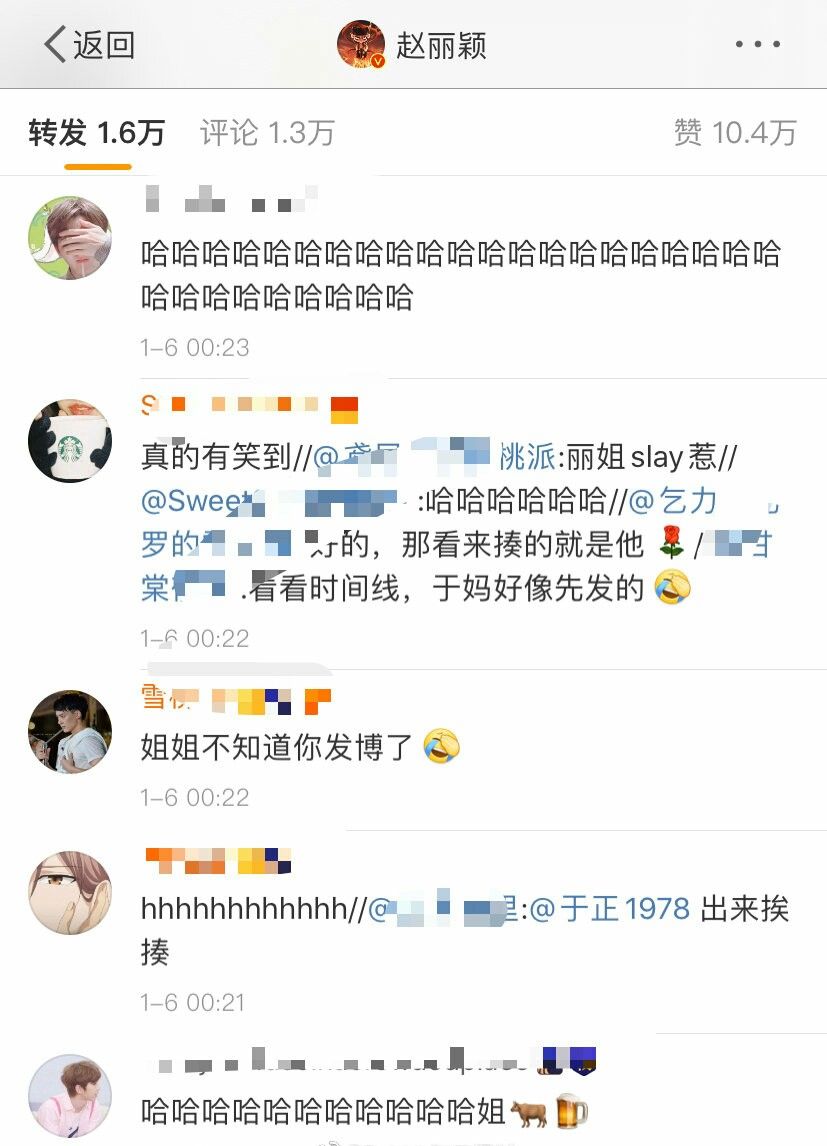Switch to the 赞 10.4万 tab

pos(735,133)
